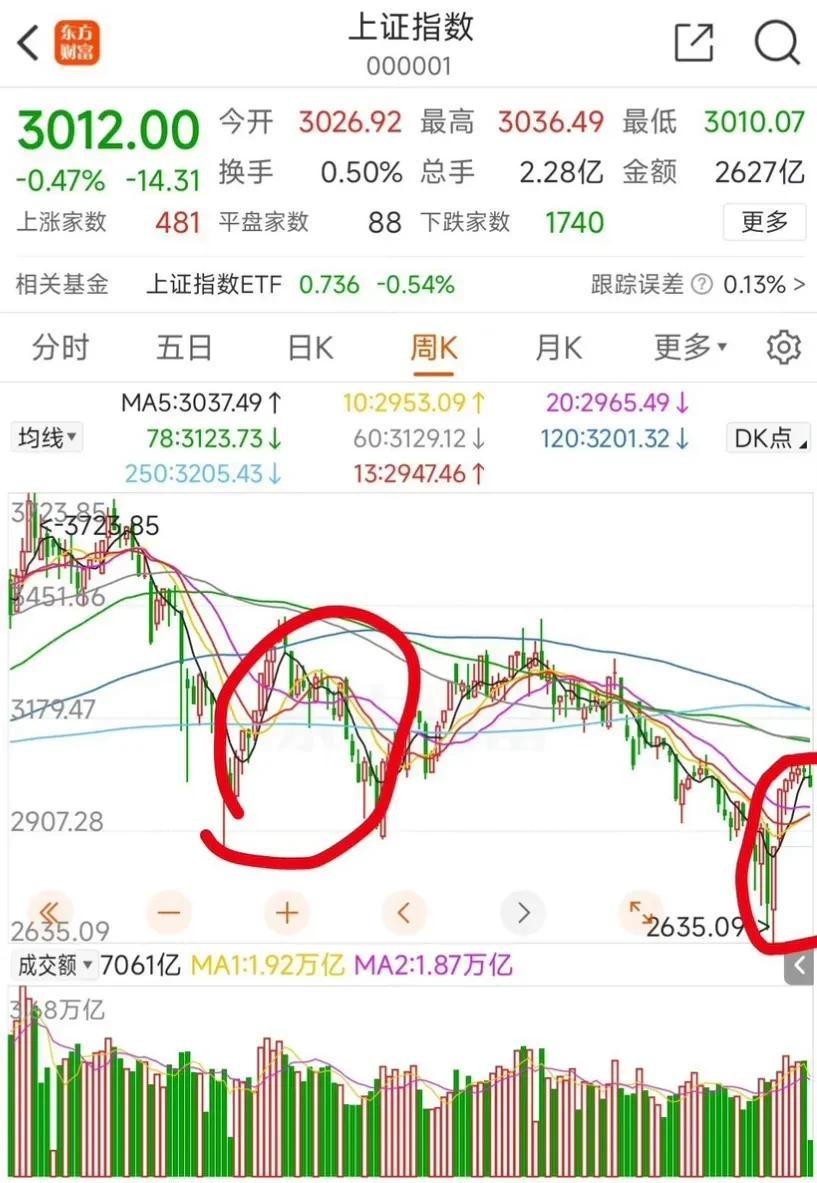817x1183 pixels.
Task: Expand chart to fullscreen with corner arrows icon
Action: pos(641,912)
